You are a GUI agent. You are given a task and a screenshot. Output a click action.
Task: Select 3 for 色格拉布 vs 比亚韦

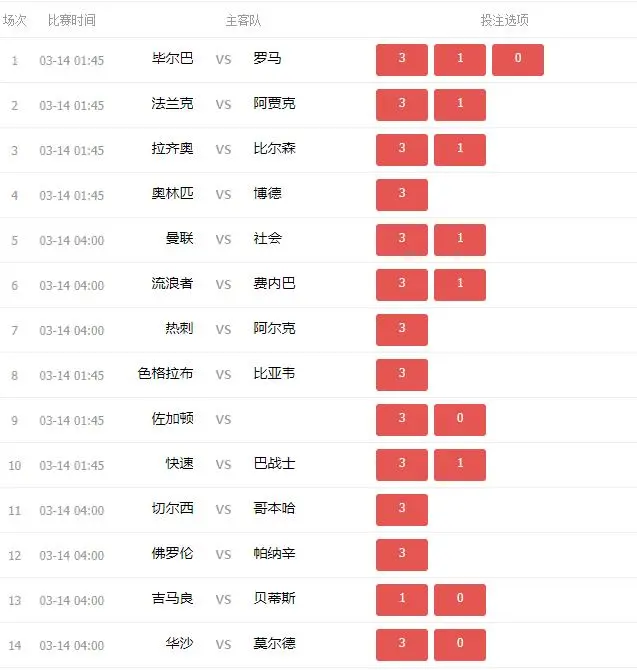click(402, 375)
